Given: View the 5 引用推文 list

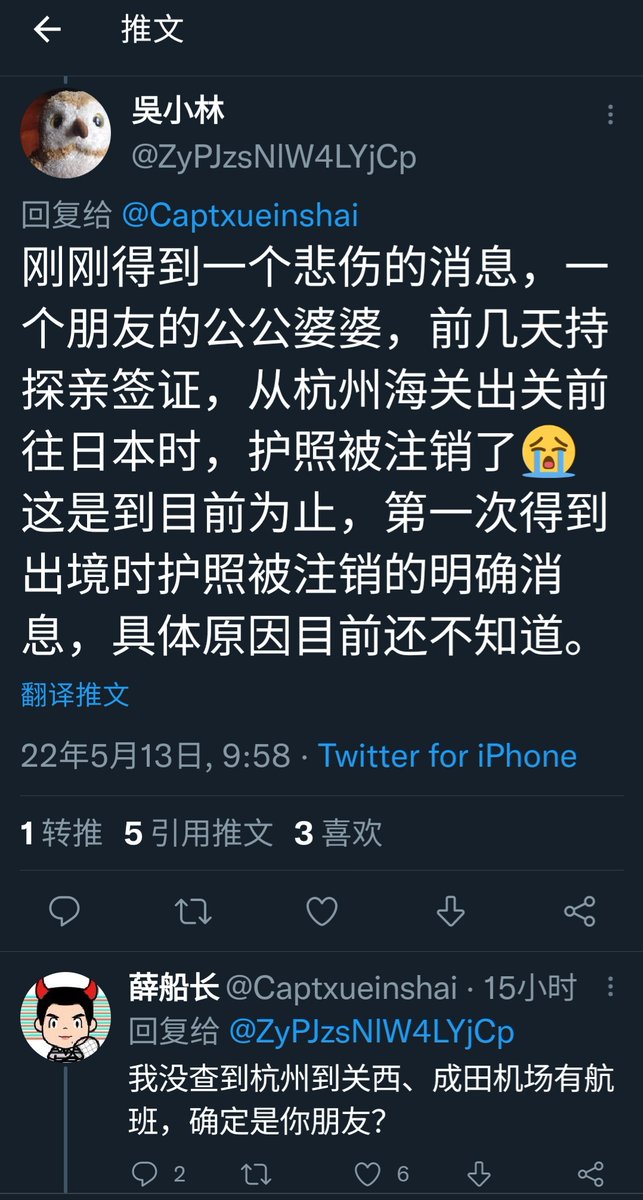Looking at the screenshot, I should (x=199, y=832).
